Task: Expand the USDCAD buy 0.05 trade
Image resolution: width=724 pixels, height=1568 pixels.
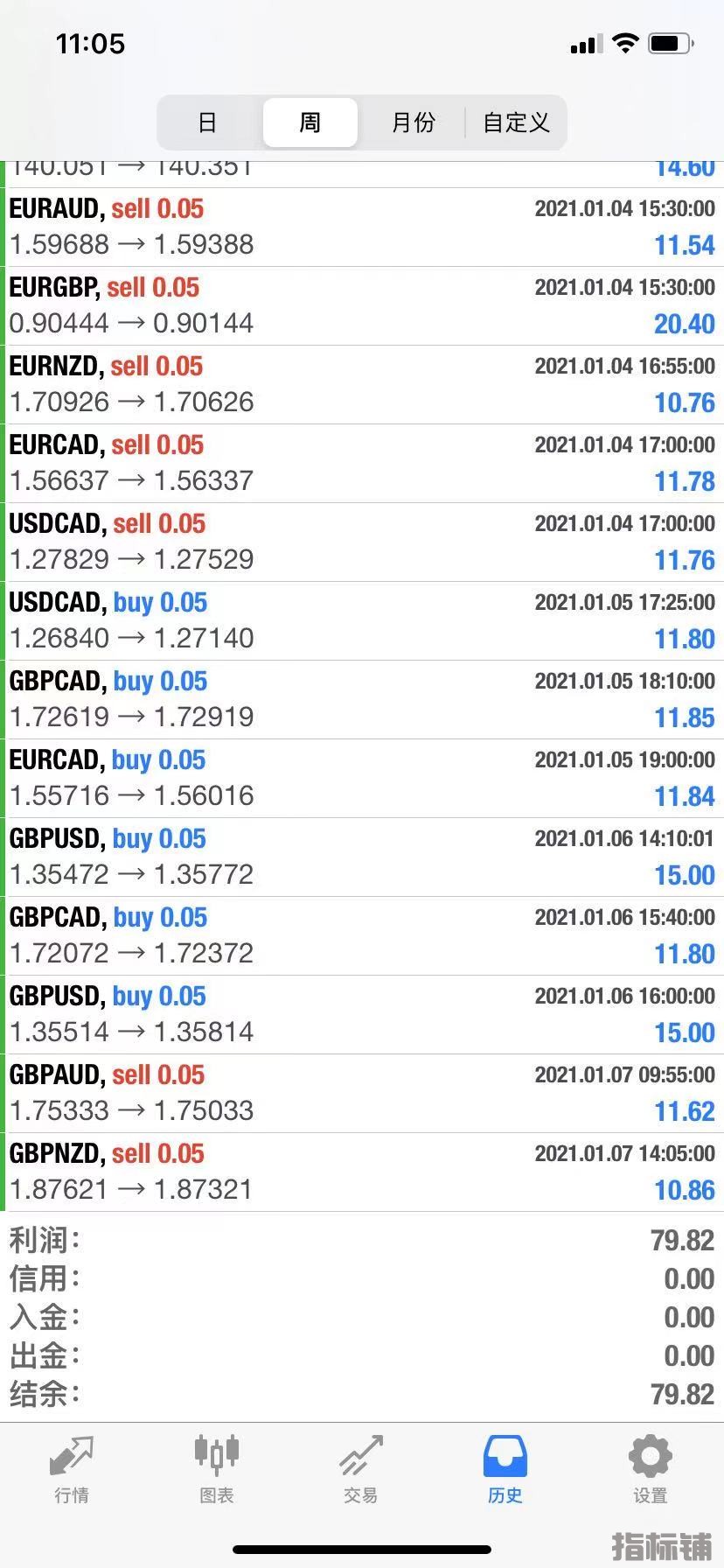Action: click(x=362, y=621)
